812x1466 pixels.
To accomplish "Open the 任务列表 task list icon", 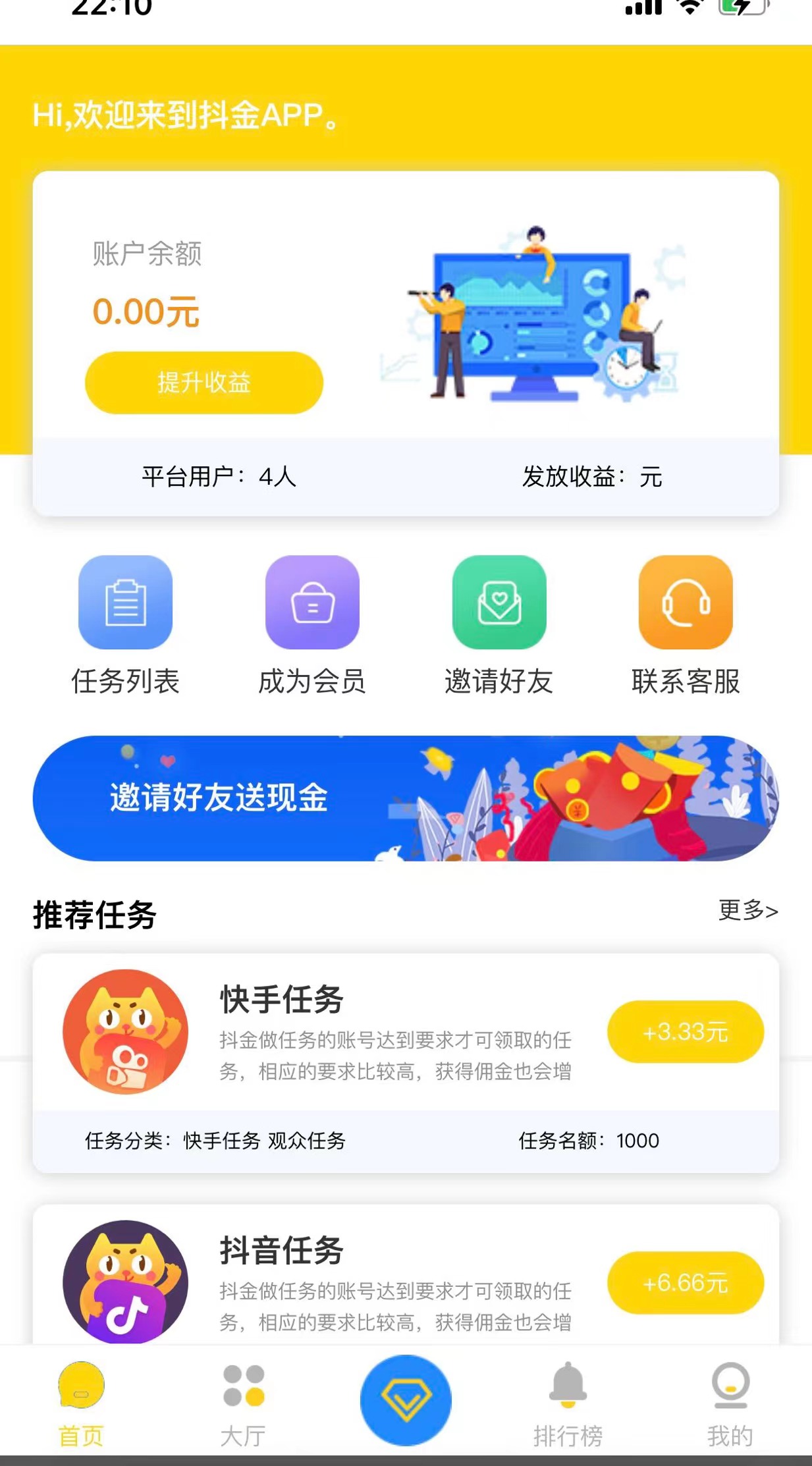I will pos(125,603).
